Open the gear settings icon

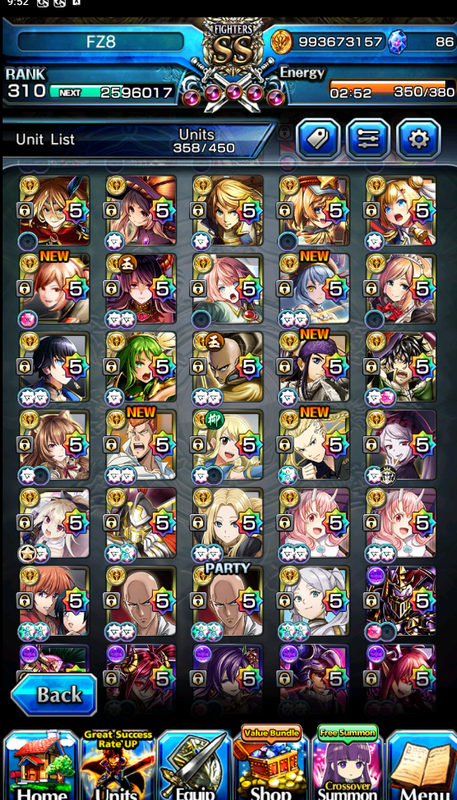point(418,138)
